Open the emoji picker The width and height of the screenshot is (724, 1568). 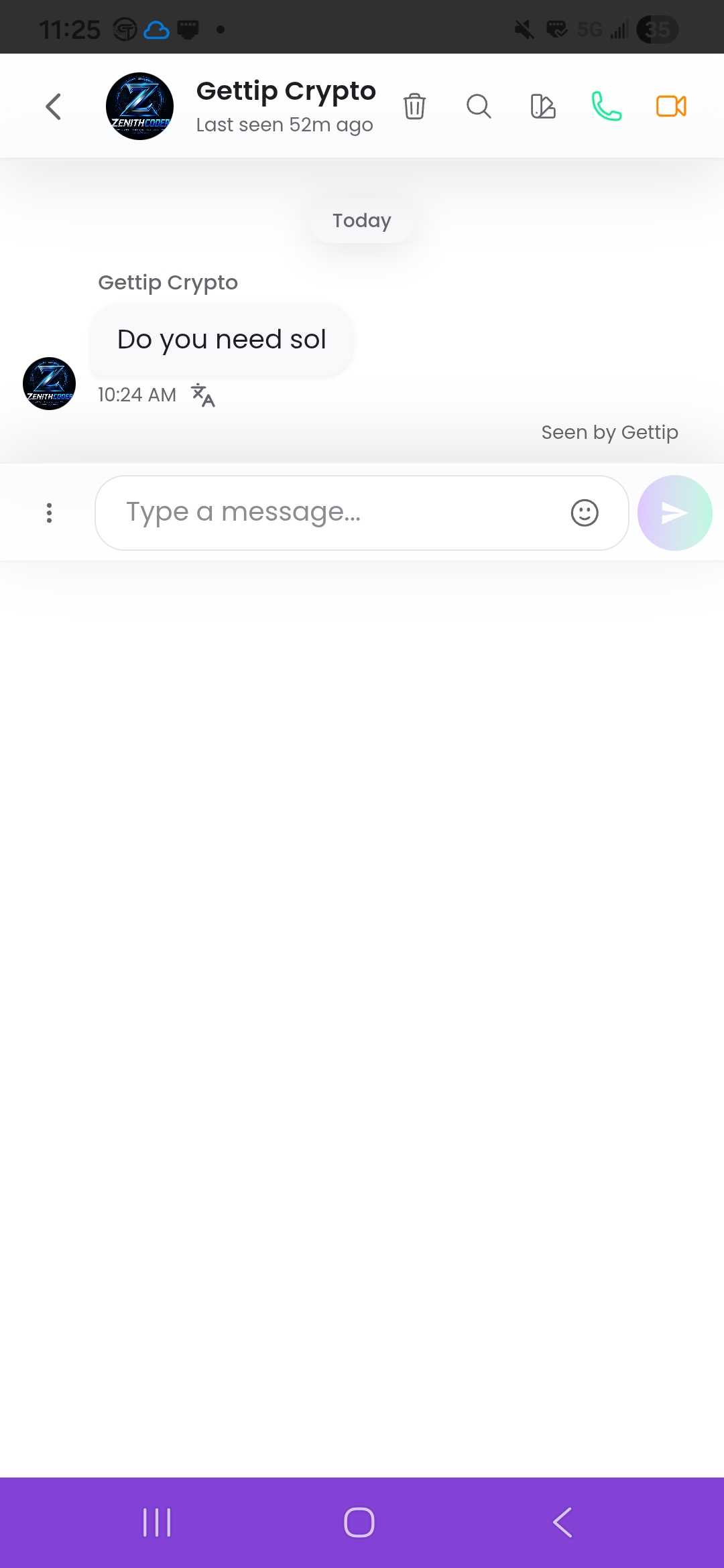coord(585,513)
